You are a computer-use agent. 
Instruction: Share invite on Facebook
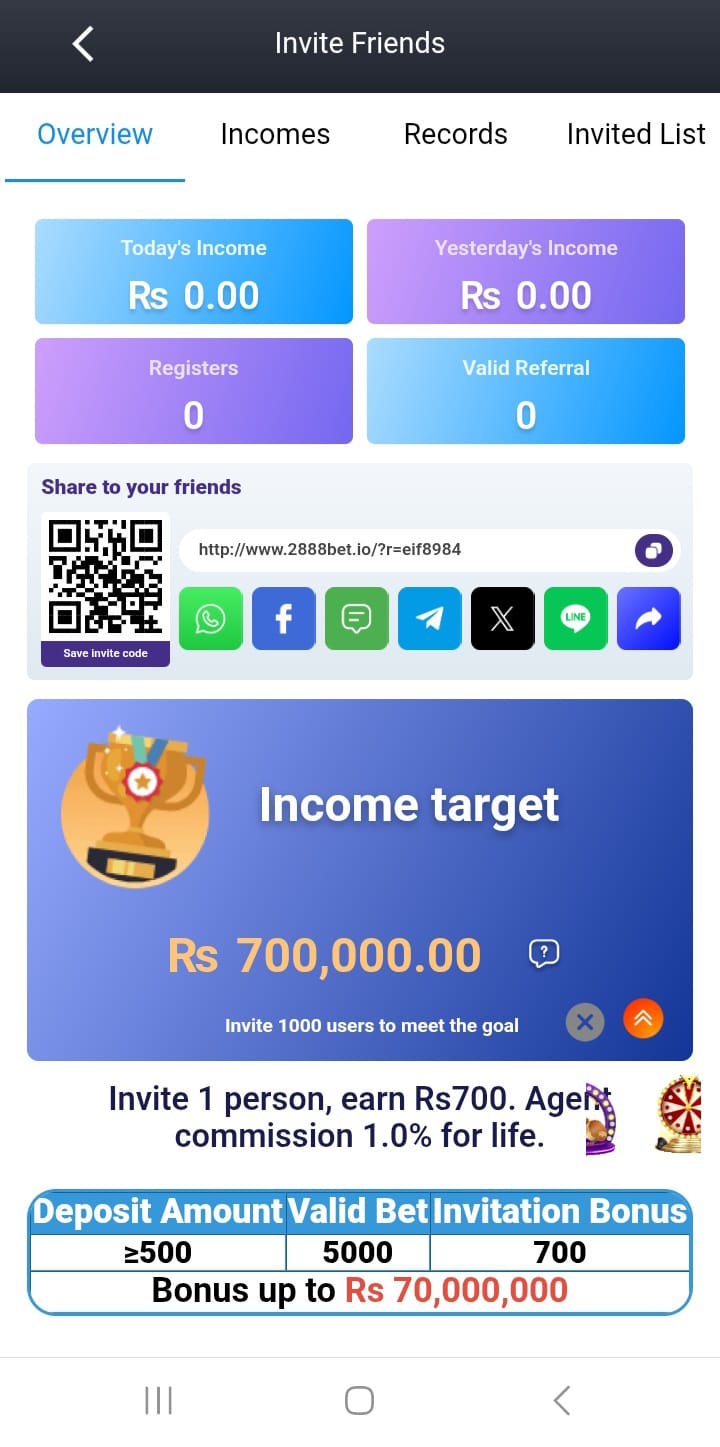point(283,619)
